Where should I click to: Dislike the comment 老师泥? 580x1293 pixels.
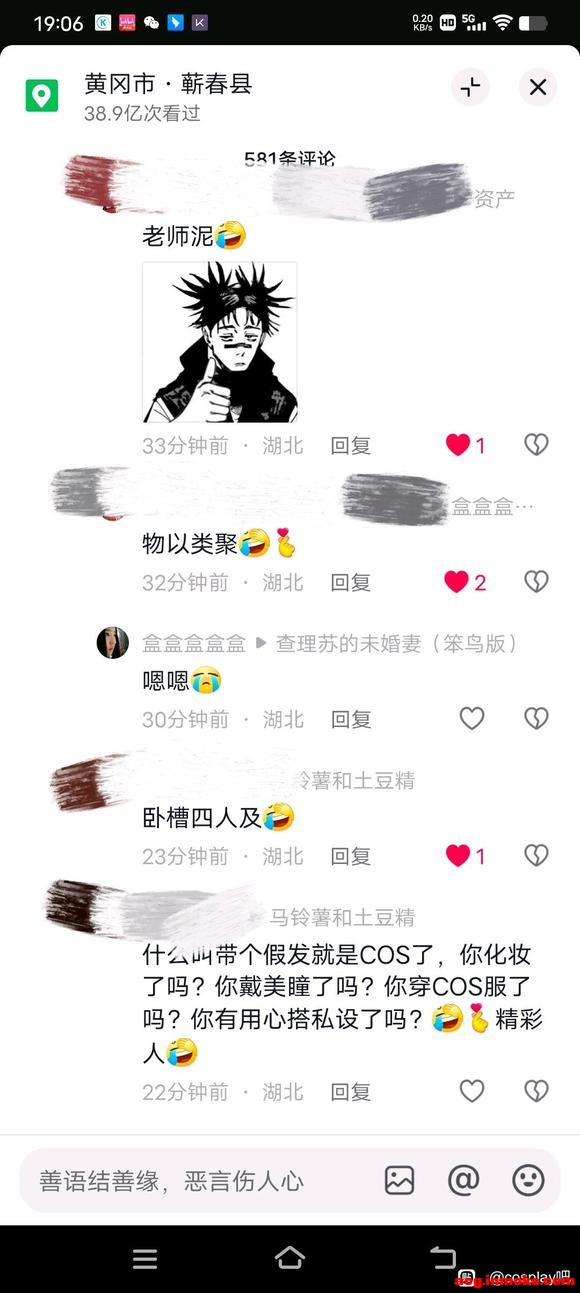(x=537, y=445)
